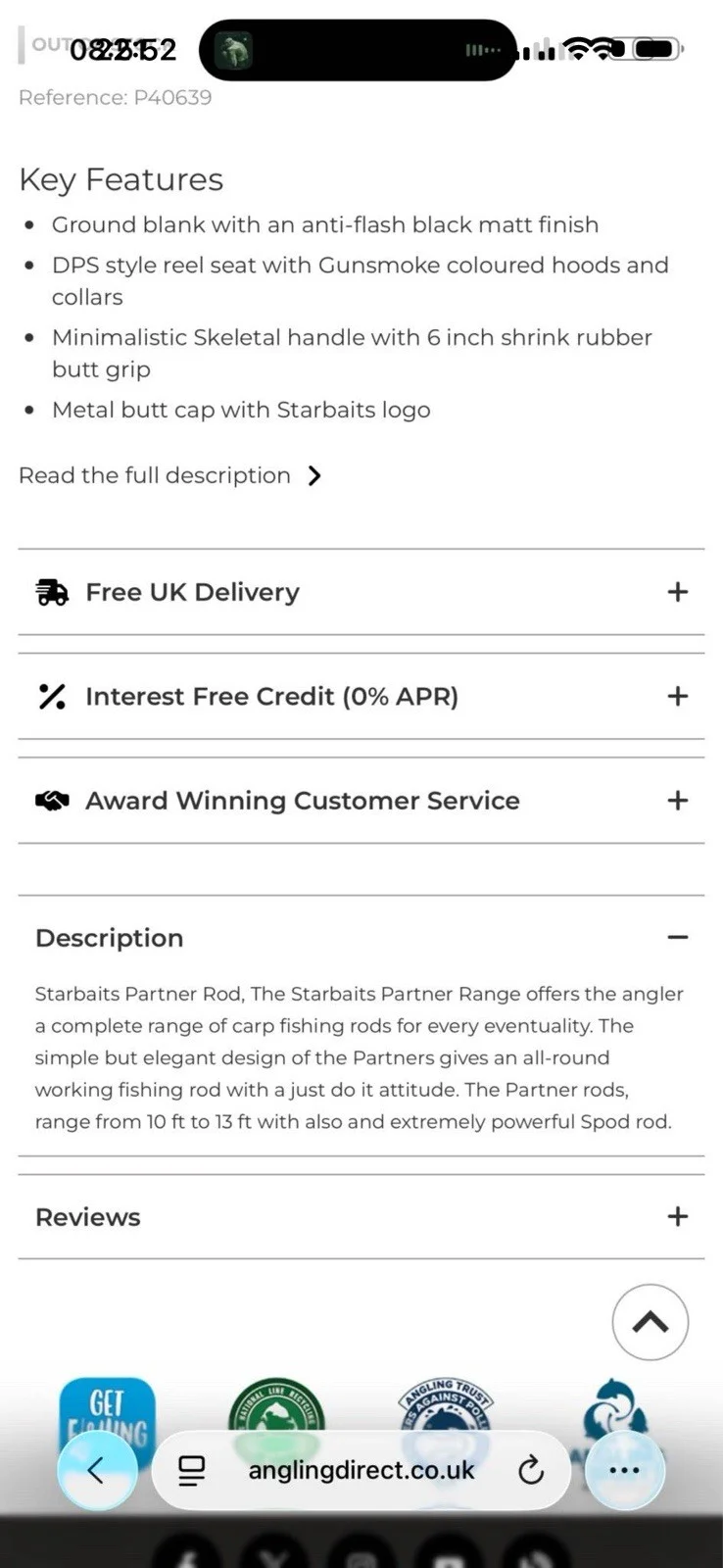Collapse the Description section

[677, 938]
